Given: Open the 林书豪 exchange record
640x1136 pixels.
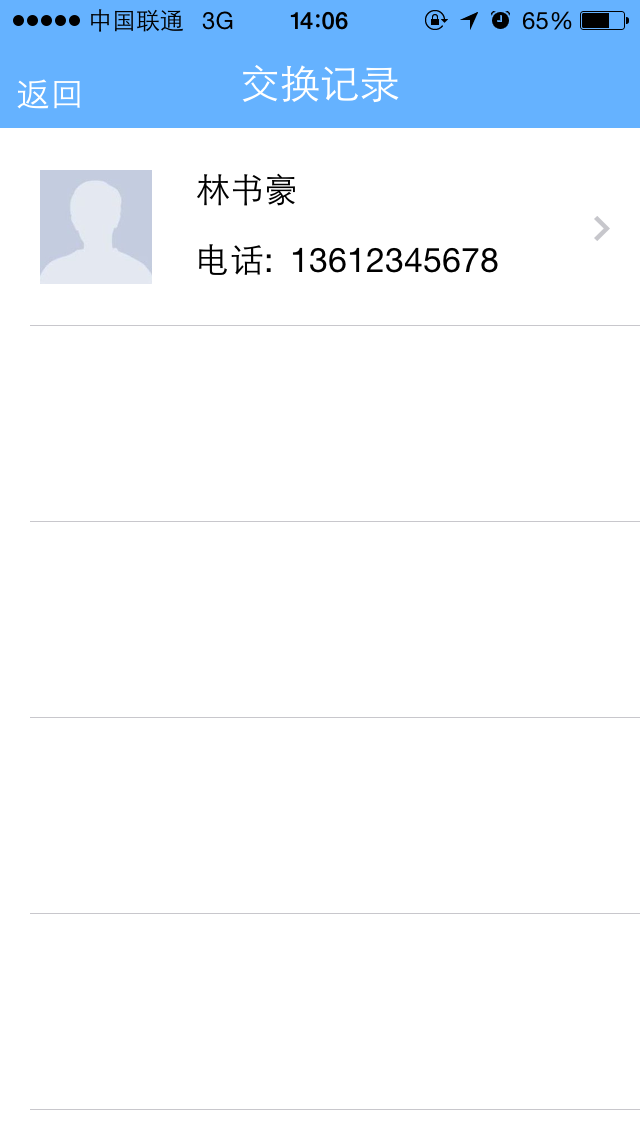Looking at the screenshot, I should point(320,227).
